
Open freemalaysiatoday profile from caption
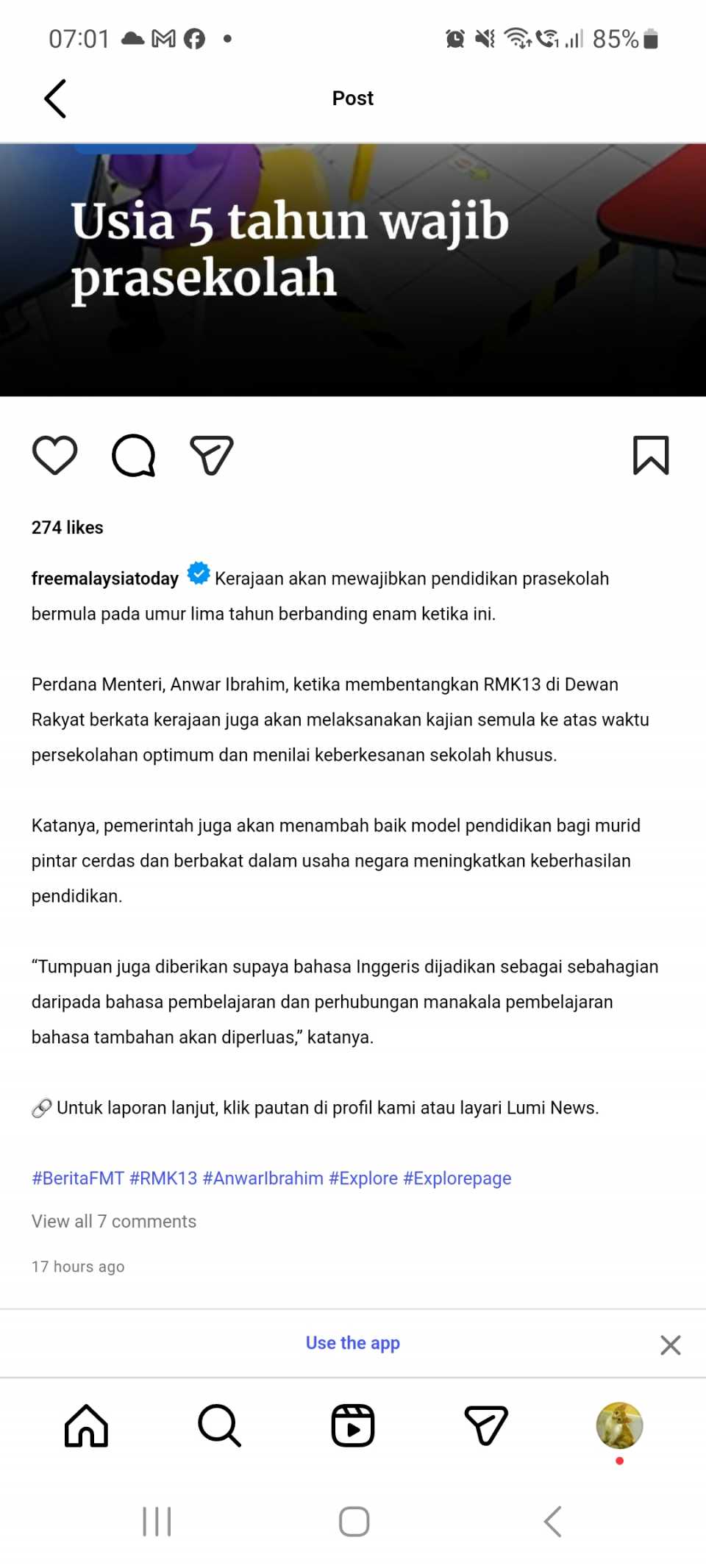[x=104, y=579]
